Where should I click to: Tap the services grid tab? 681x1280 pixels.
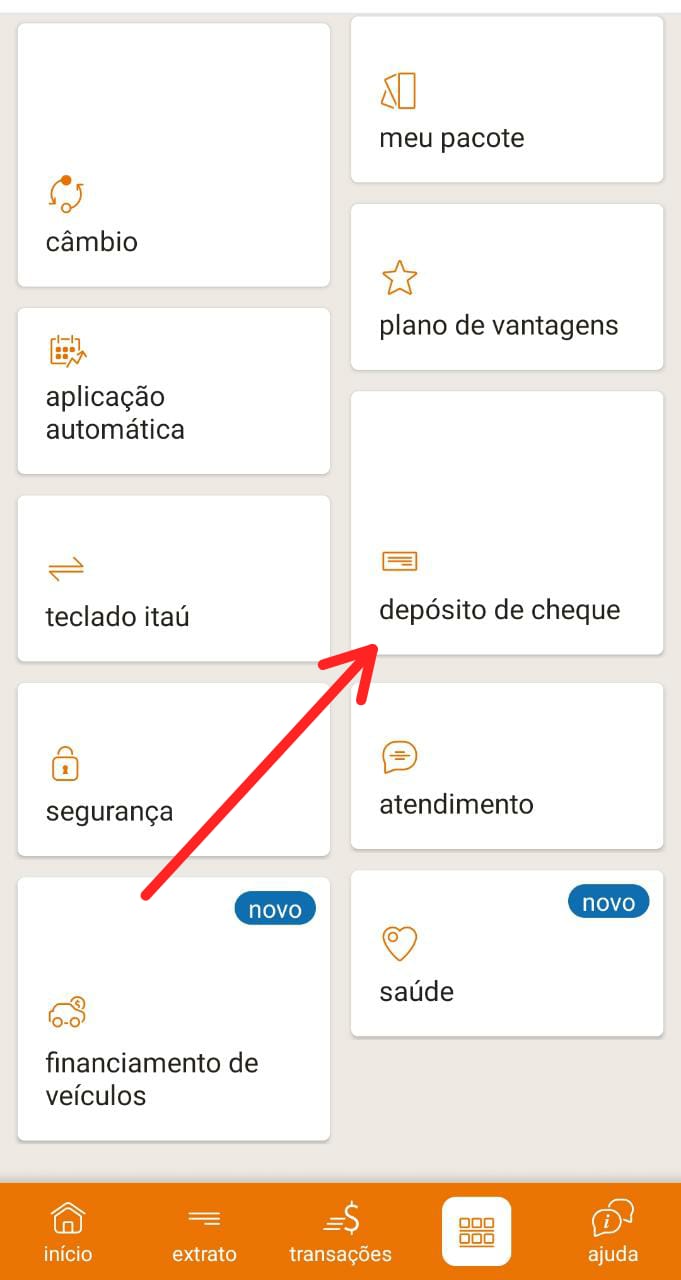pyautogui.click(x=476, y=1231)
